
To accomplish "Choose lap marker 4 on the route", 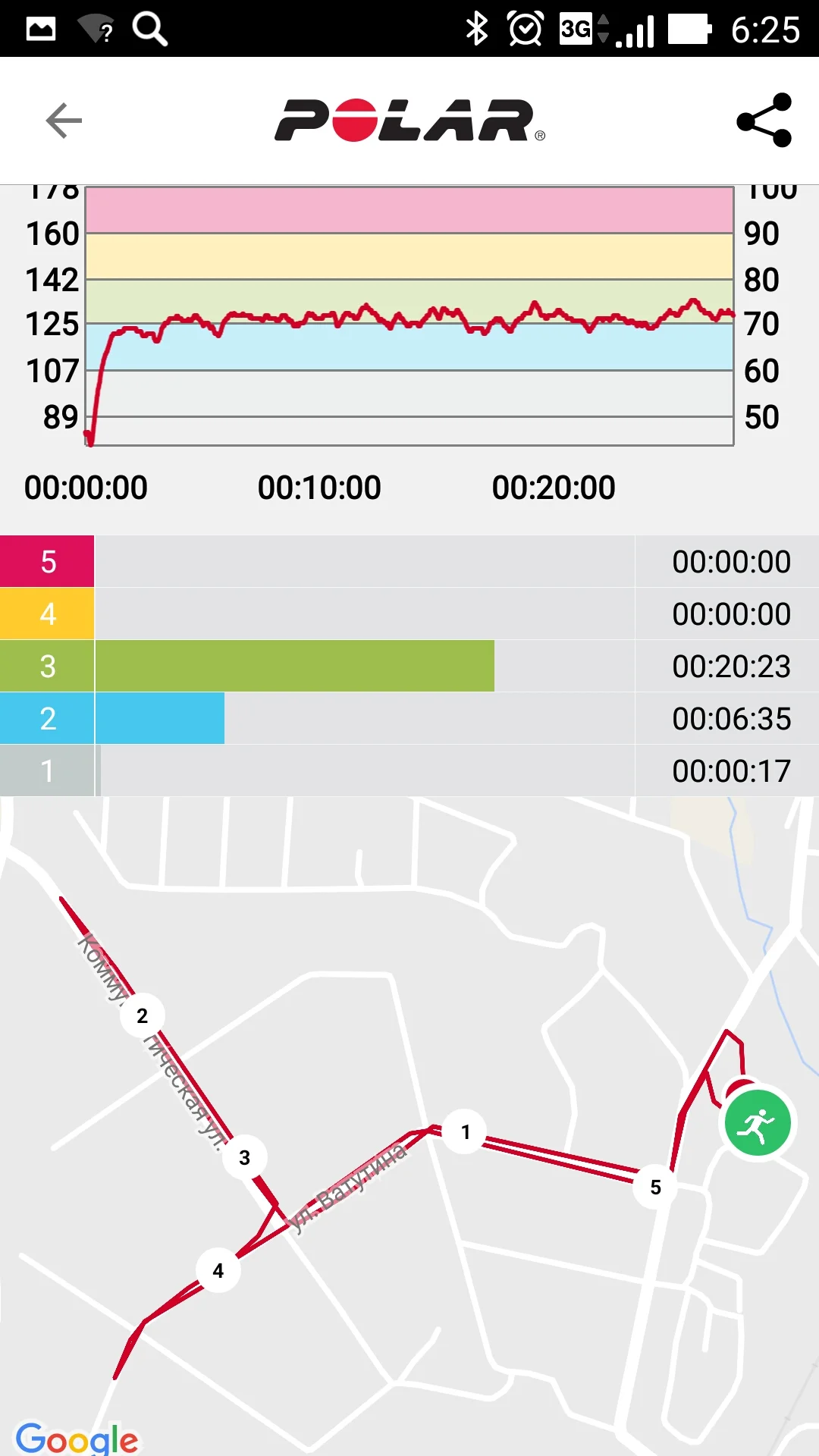I will click(x=218, y=1270).
